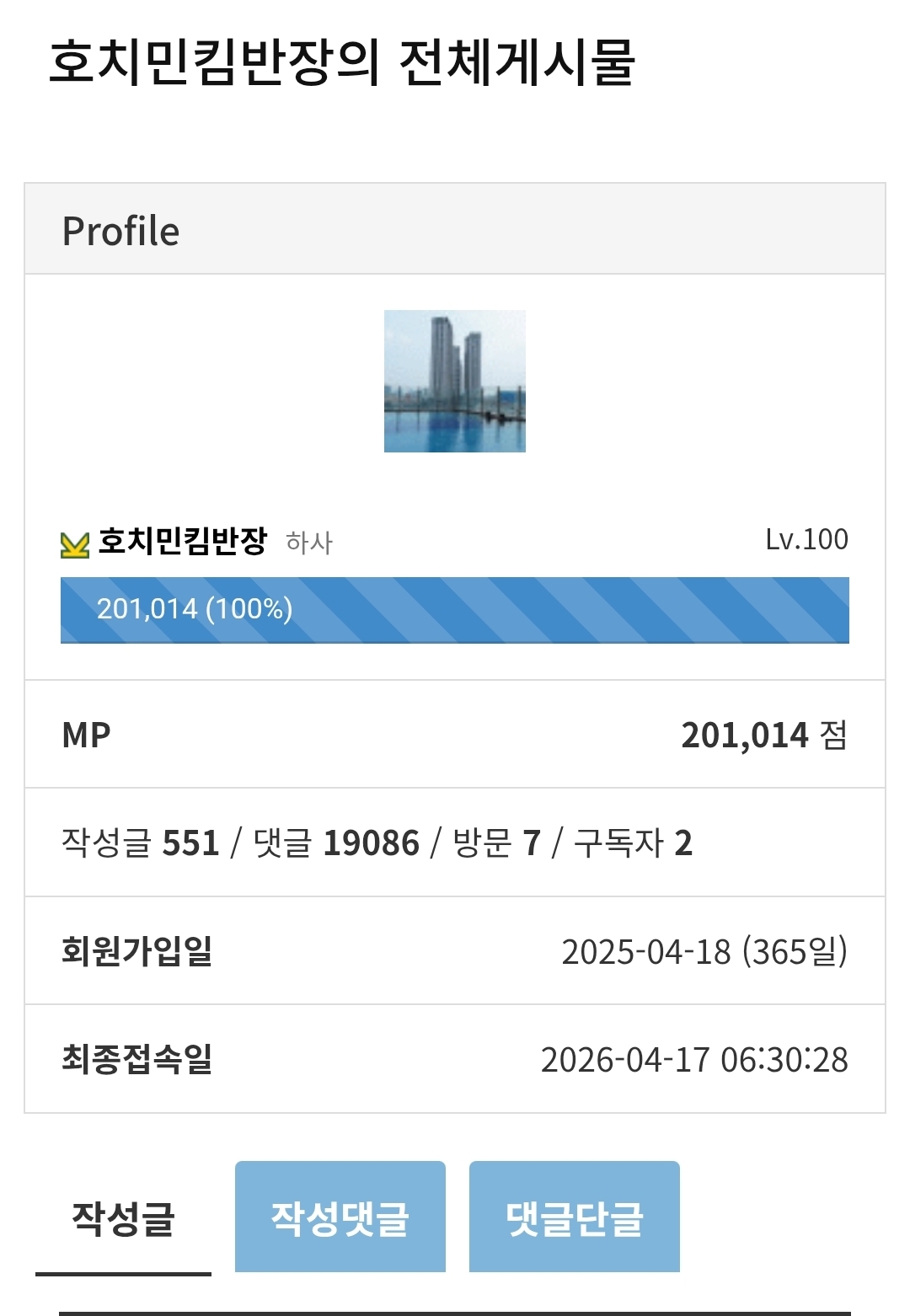This screenshot has height=1316, width=910.
Task: Select the 댓글단글 tab
Action: 574,1217
